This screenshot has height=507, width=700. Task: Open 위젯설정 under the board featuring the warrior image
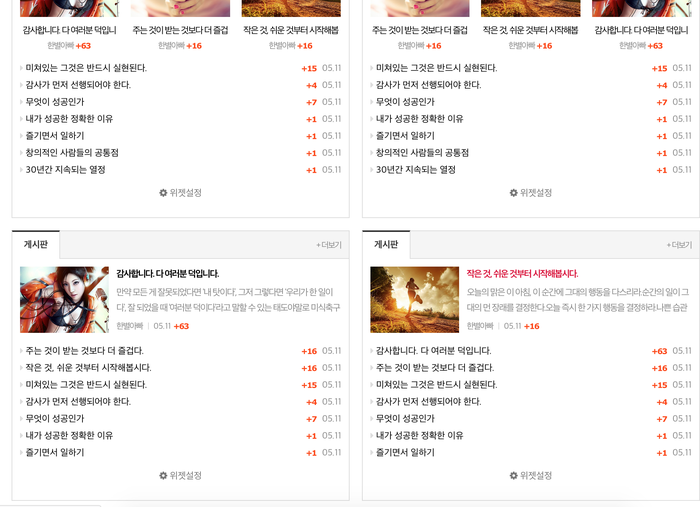(x=180, y=475)
